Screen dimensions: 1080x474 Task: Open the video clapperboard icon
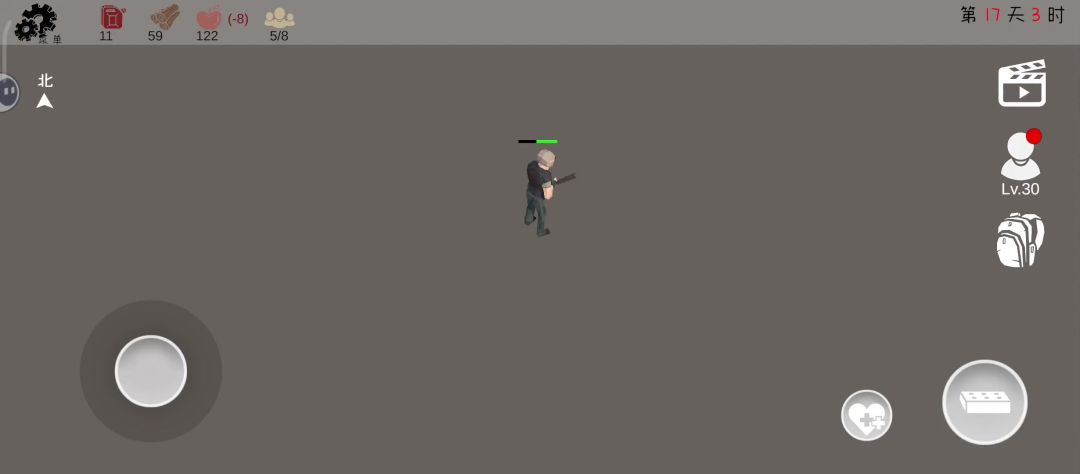(x=1021, y=84)
